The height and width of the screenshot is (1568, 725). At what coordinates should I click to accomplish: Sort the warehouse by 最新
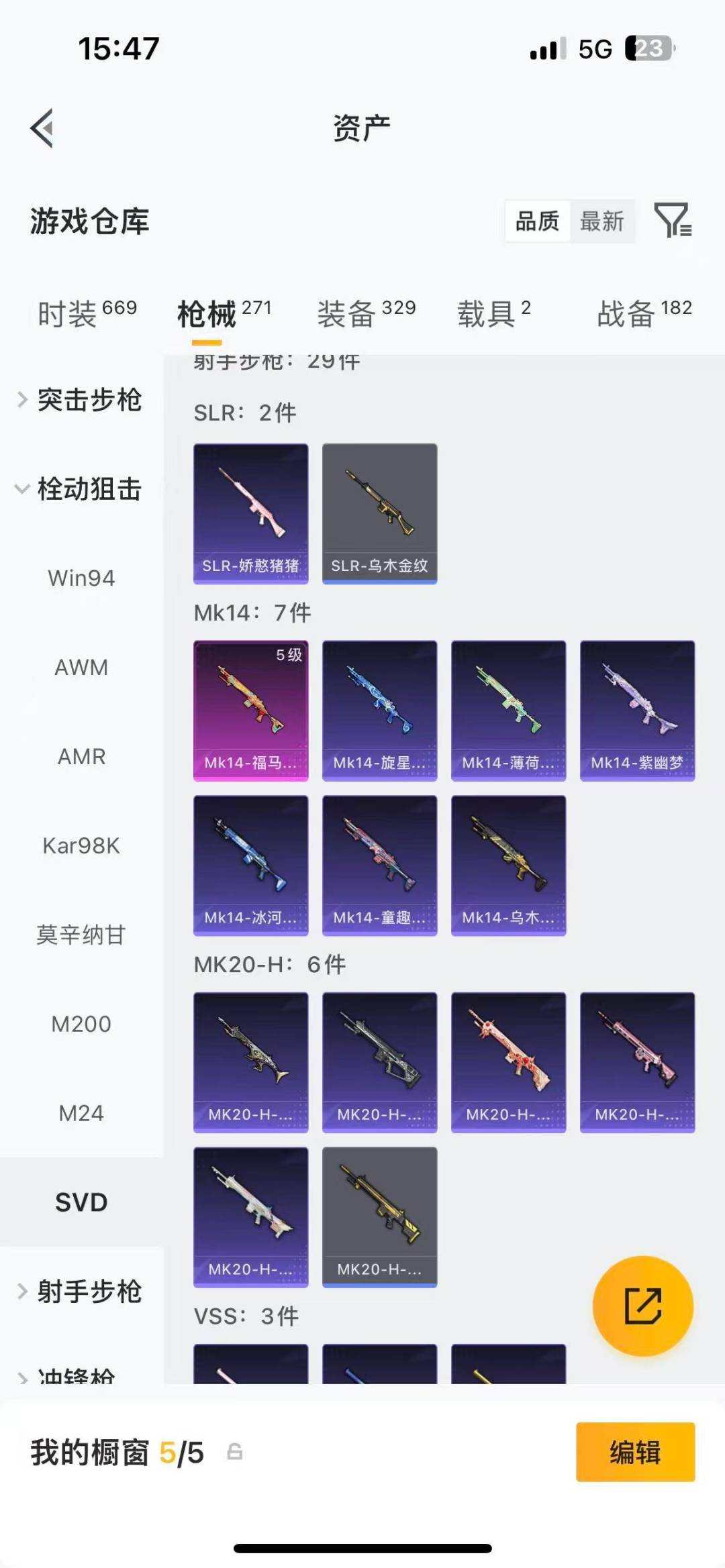coord(602,221)
